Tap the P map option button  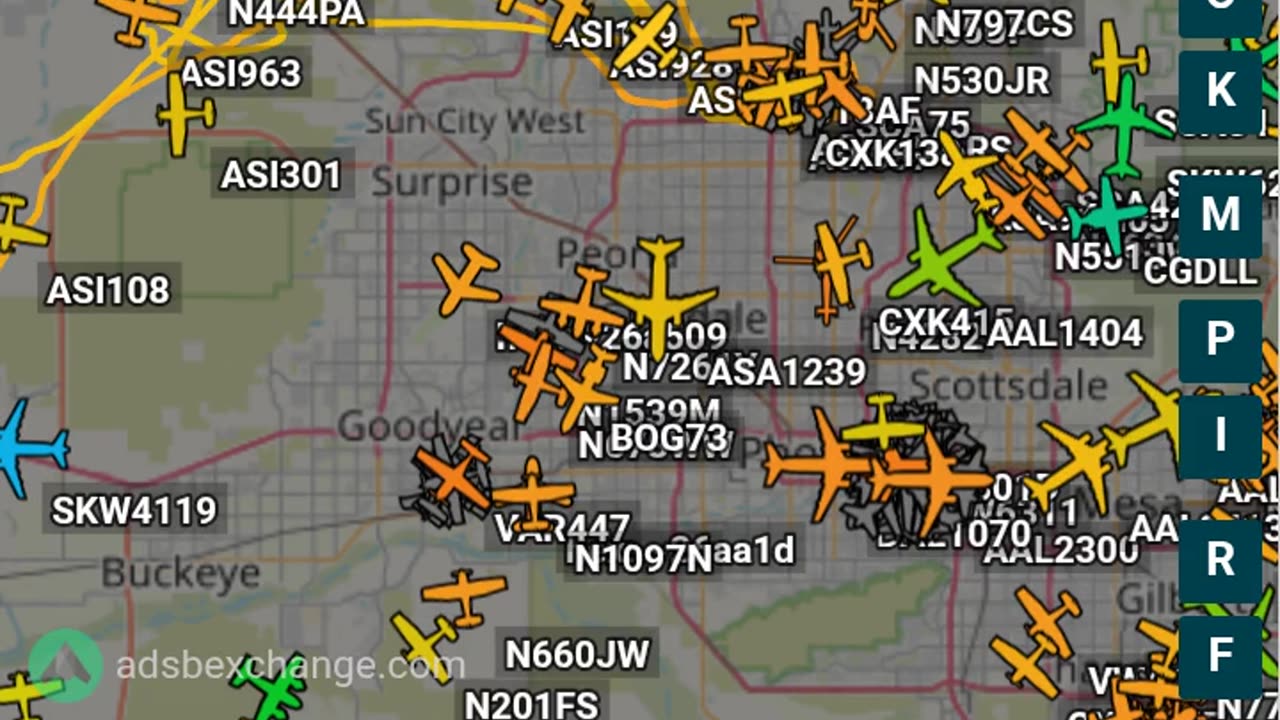point(1220,341)
